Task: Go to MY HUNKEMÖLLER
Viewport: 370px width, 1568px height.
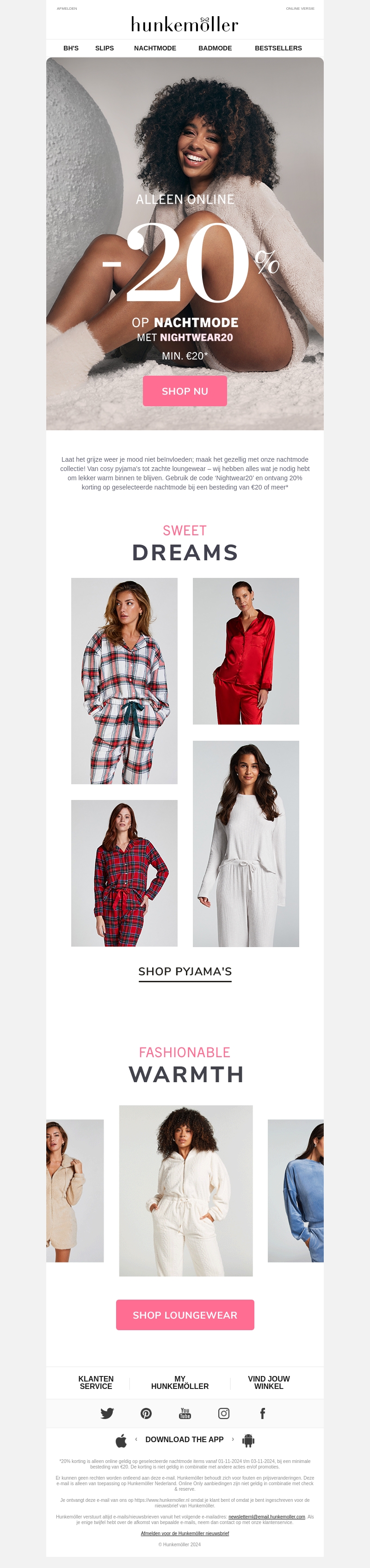Action: [x=179, y=1382]
